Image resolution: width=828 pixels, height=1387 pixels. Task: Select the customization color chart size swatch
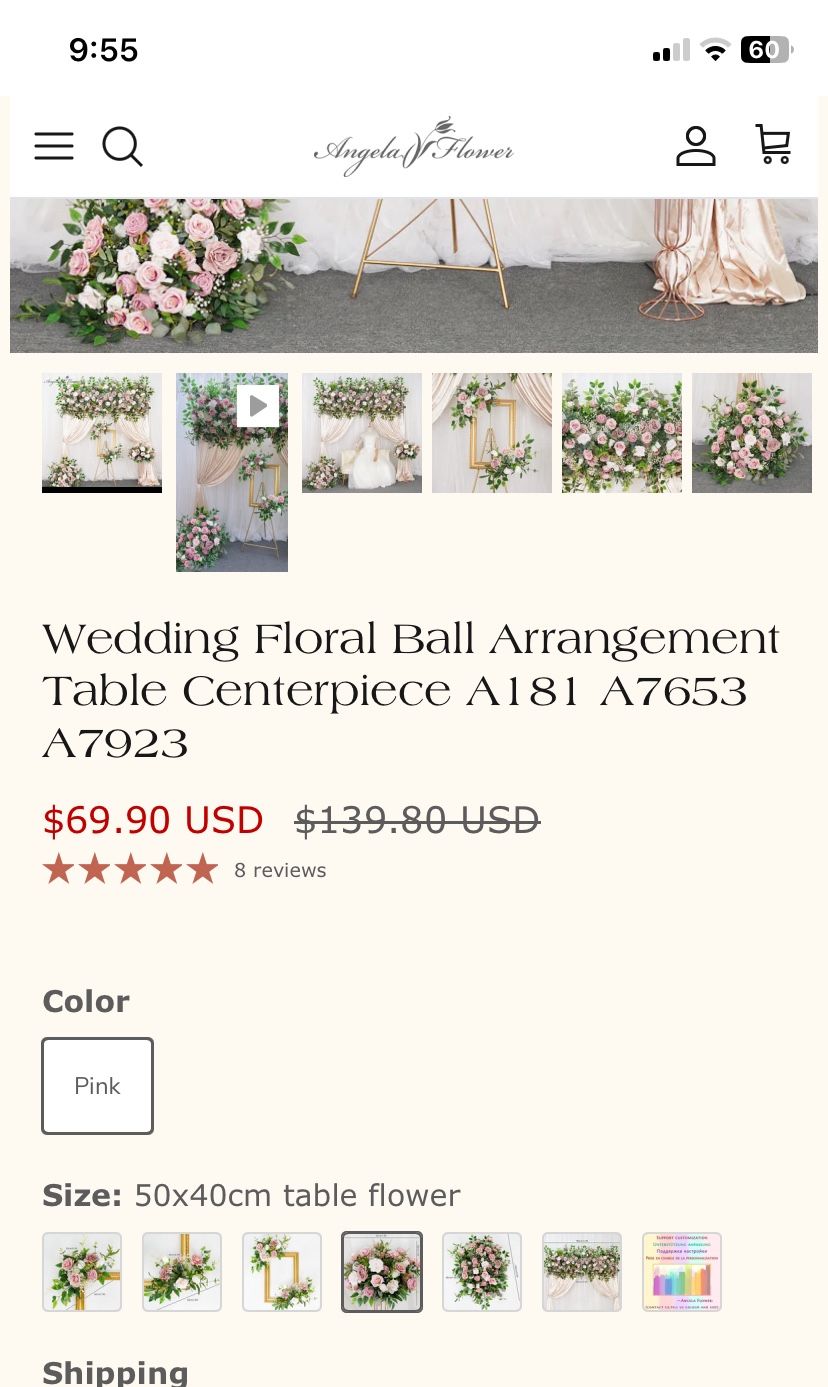[682, 1272]
